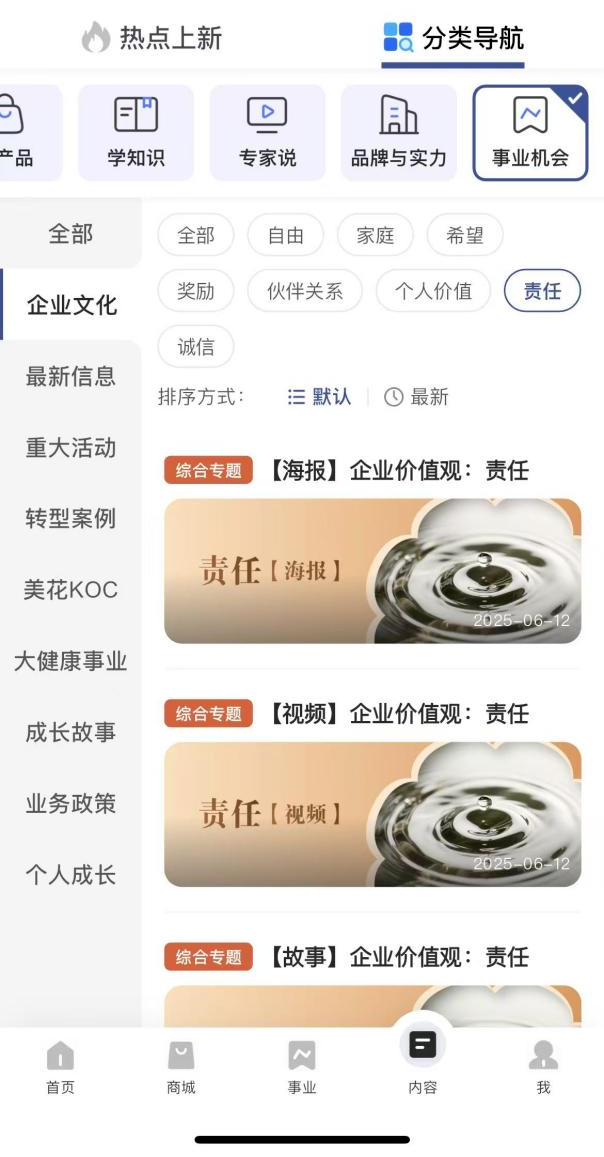This screenshot has width=604, height=1157.
Task: Filter by the 自由 chip
Action: tap(285, 235)
